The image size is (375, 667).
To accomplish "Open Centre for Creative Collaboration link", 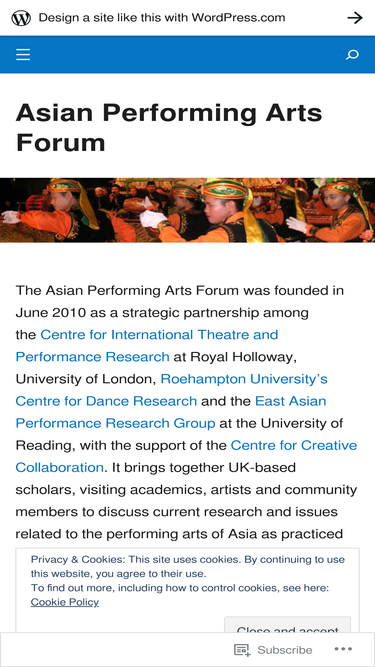I will 186,456.
